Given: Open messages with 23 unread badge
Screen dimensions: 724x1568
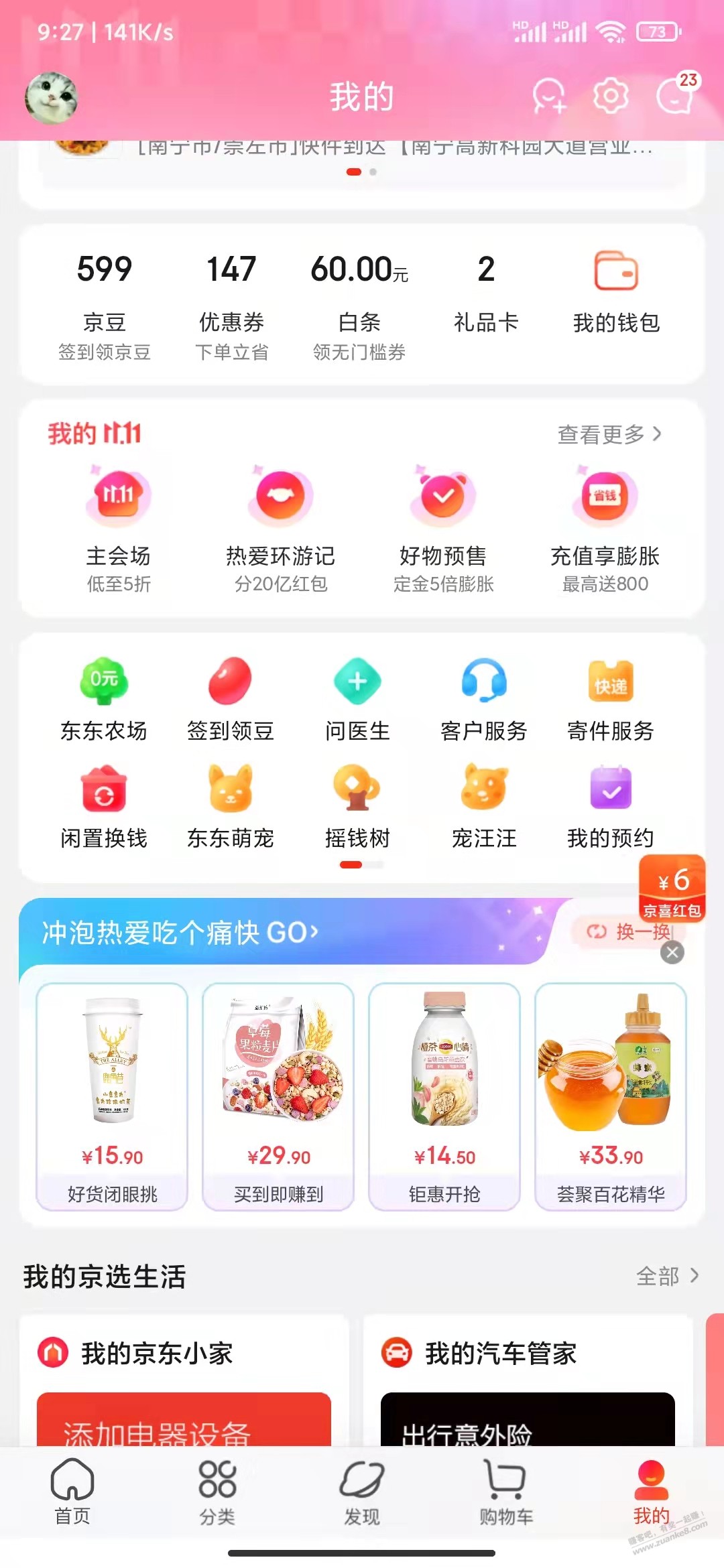Looking at the screenshot, I should (x=675, y=96).
